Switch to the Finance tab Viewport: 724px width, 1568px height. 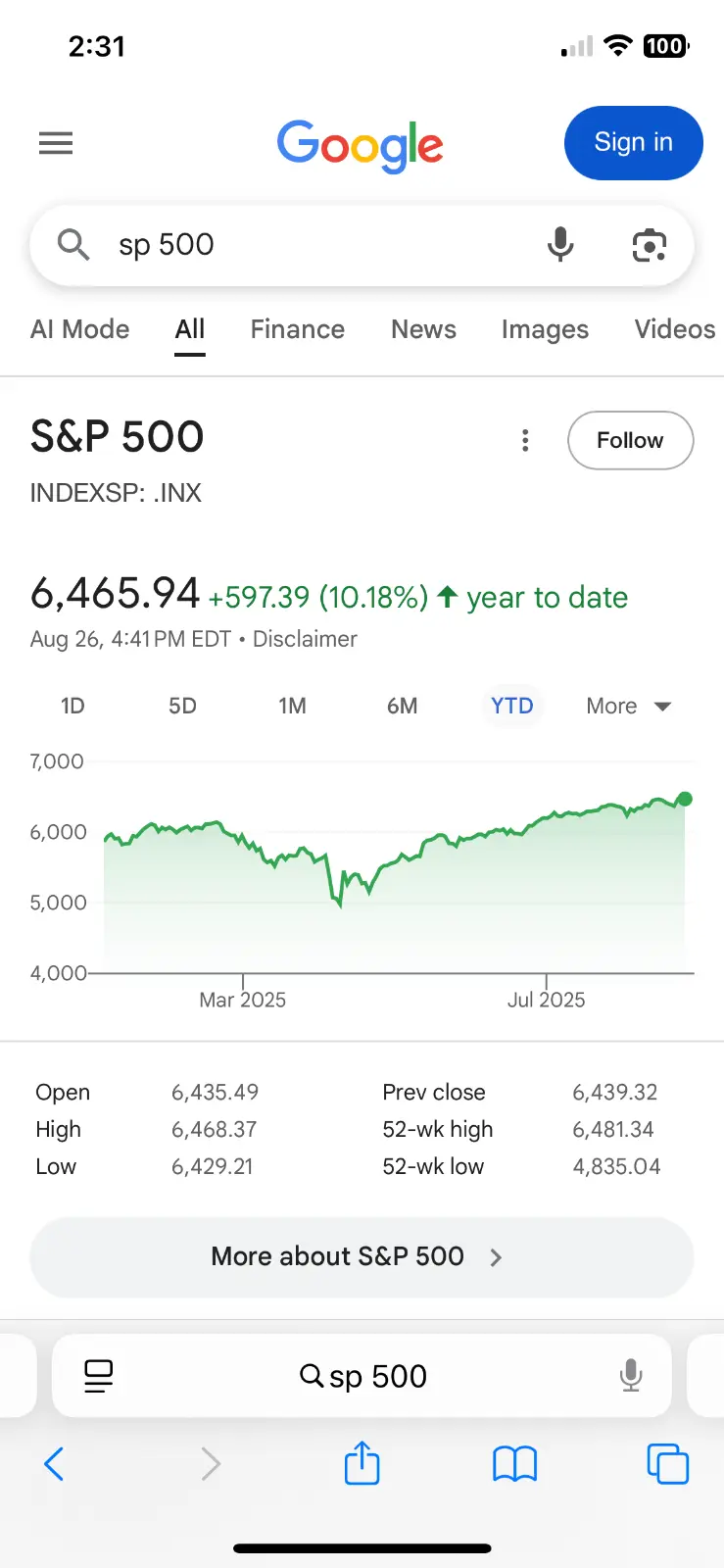(x=297, y=329)
